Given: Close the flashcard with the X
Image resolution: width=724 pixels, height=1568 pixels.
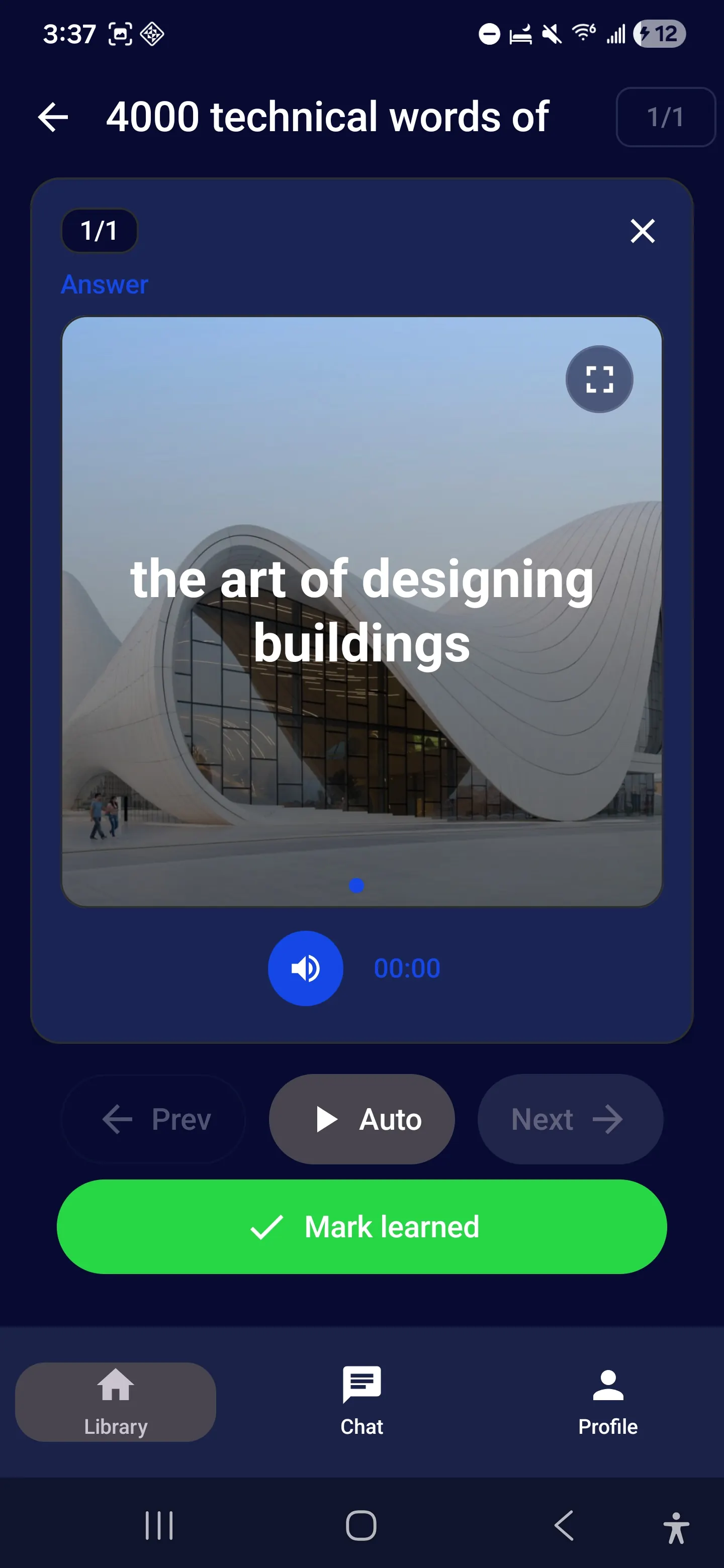Looking at the screenshot, I should [x=642, y=231].
